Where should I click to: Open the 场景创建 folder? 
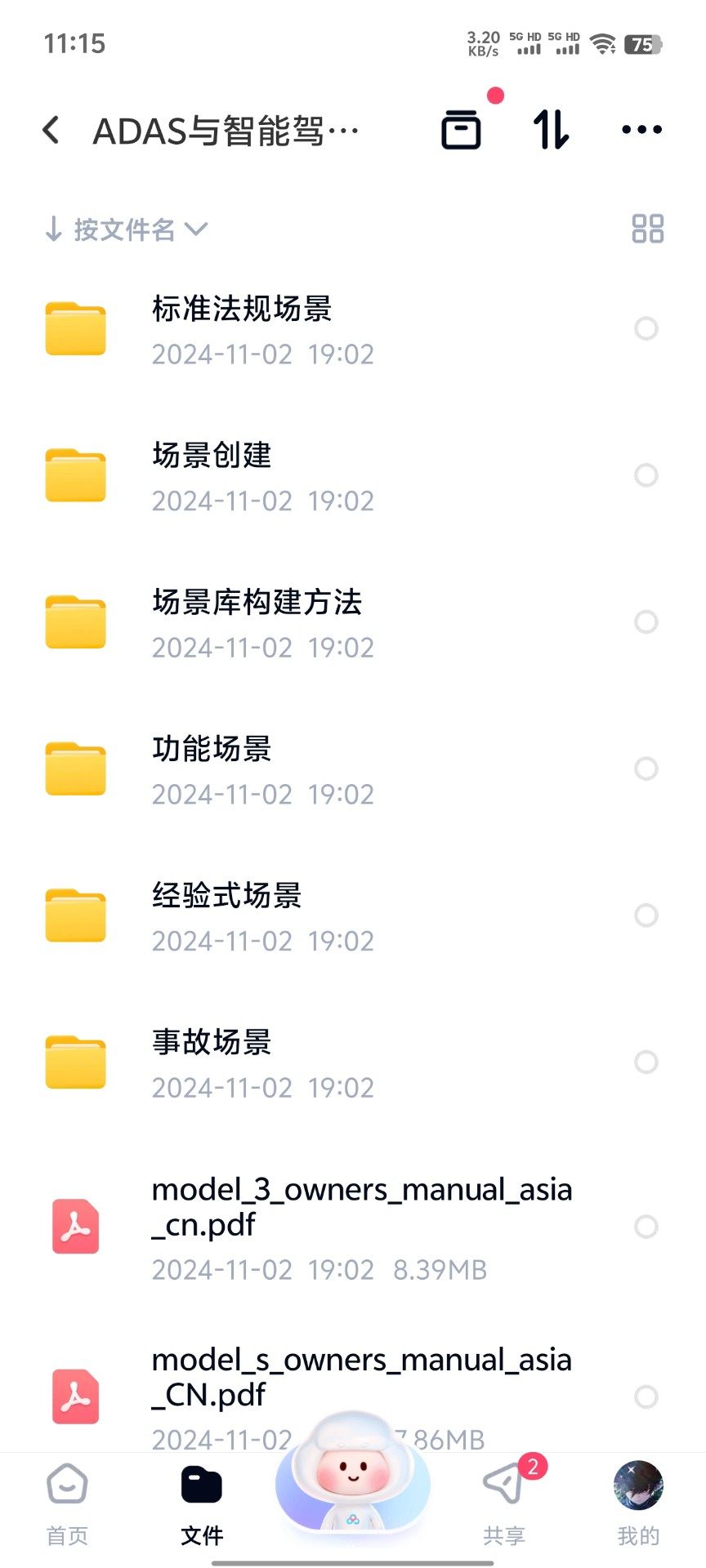click(212, 475)
